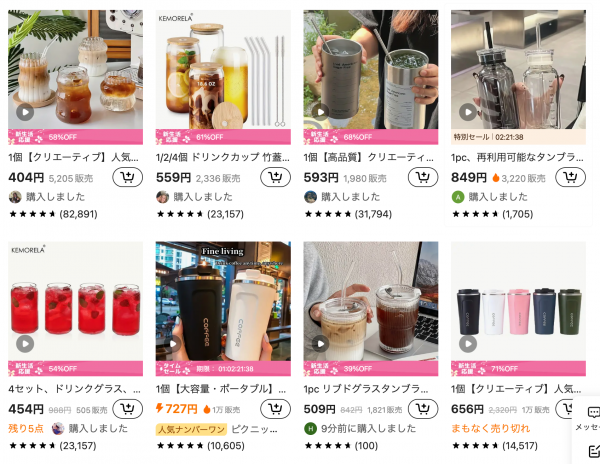View the 【大容量・ポータブル】 coffee tumbler product

click(223, 300)
